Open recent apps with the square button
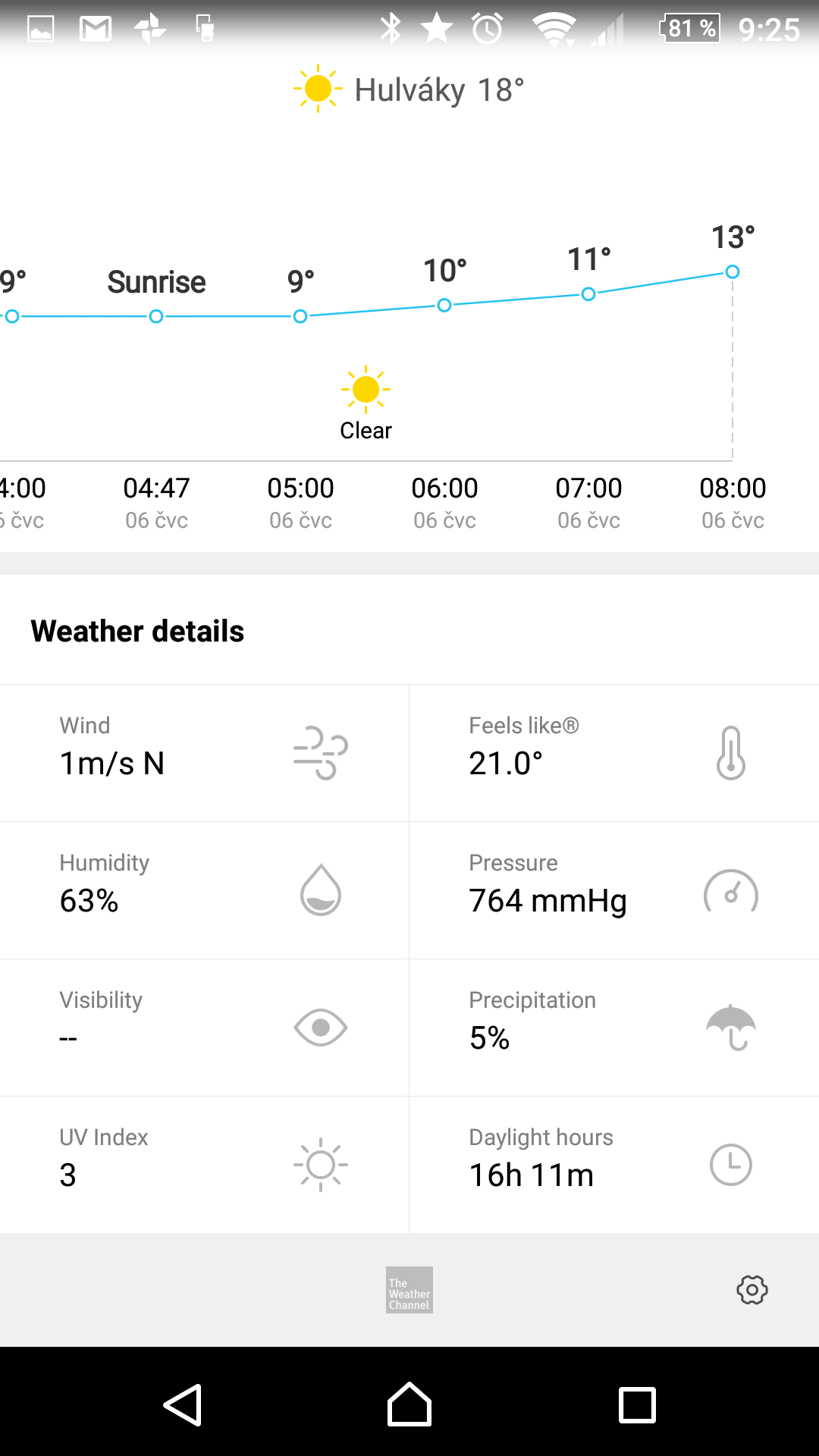 click(637, 1405)
